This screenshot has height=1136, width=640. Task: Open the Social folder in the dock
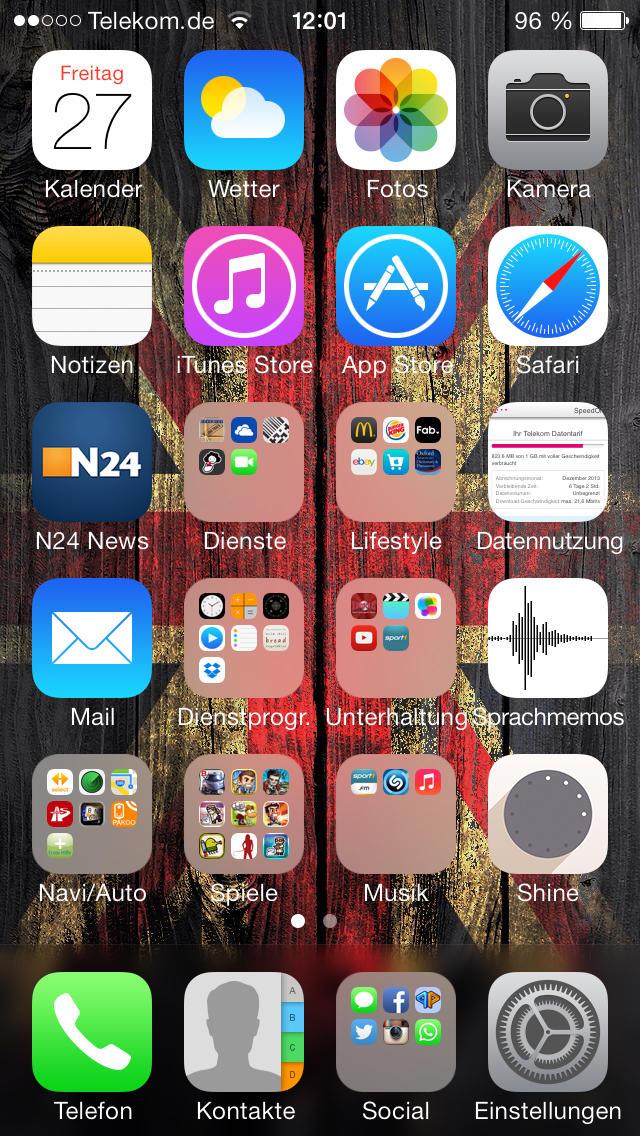[396, 1032]
